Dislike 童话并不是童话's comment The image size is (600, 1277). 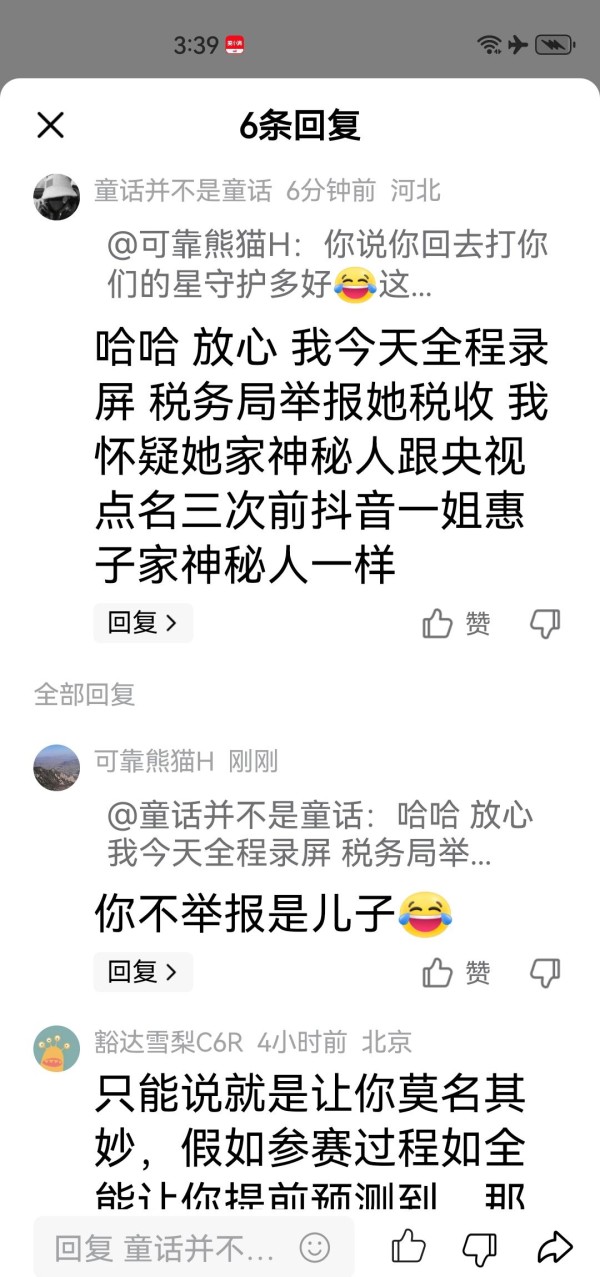[x=545, y=624]
